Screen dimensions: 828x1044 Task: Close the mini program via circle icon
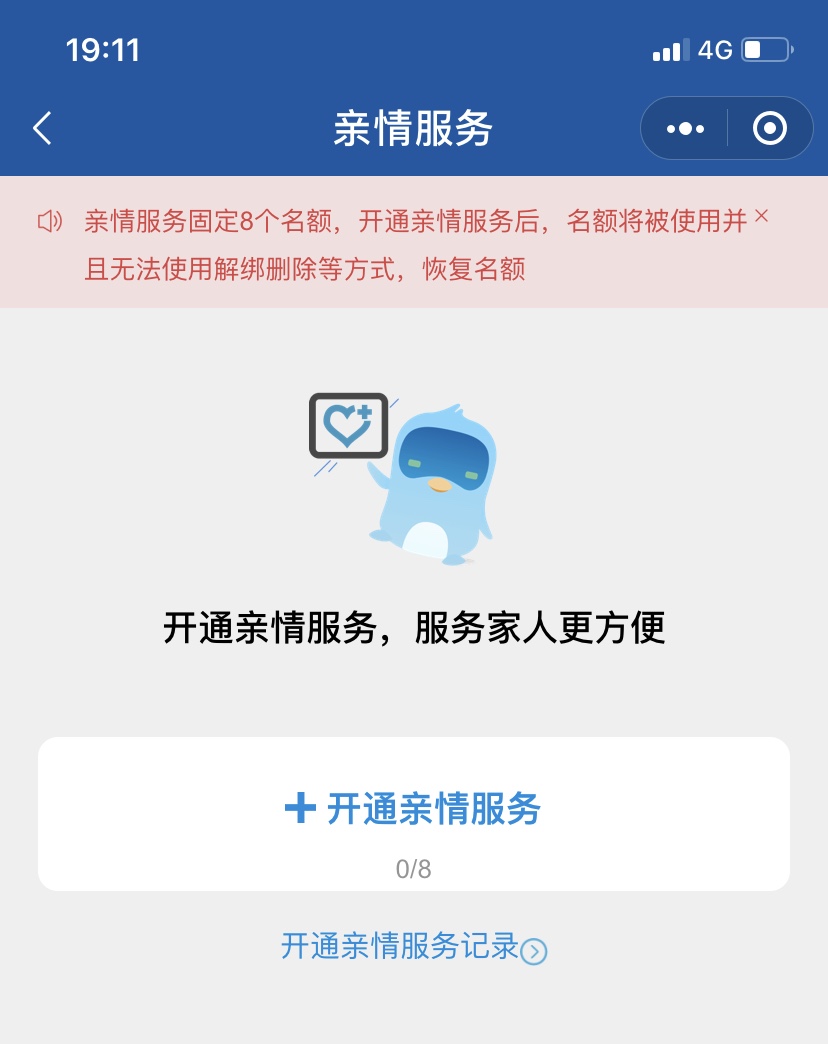(x=769, y=129)
